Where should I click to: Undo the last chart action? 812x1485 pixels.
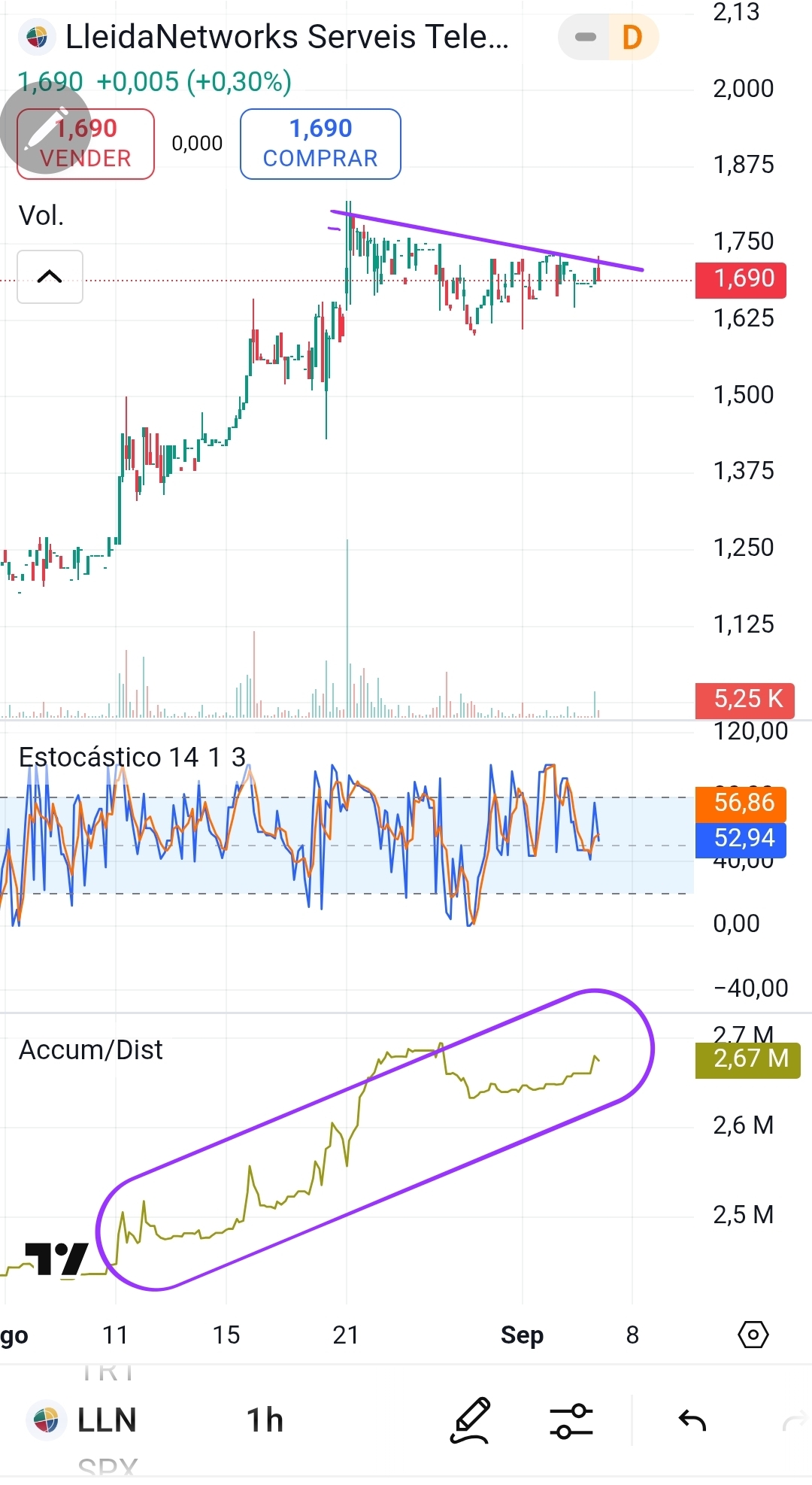click(x=692, y=1420)
